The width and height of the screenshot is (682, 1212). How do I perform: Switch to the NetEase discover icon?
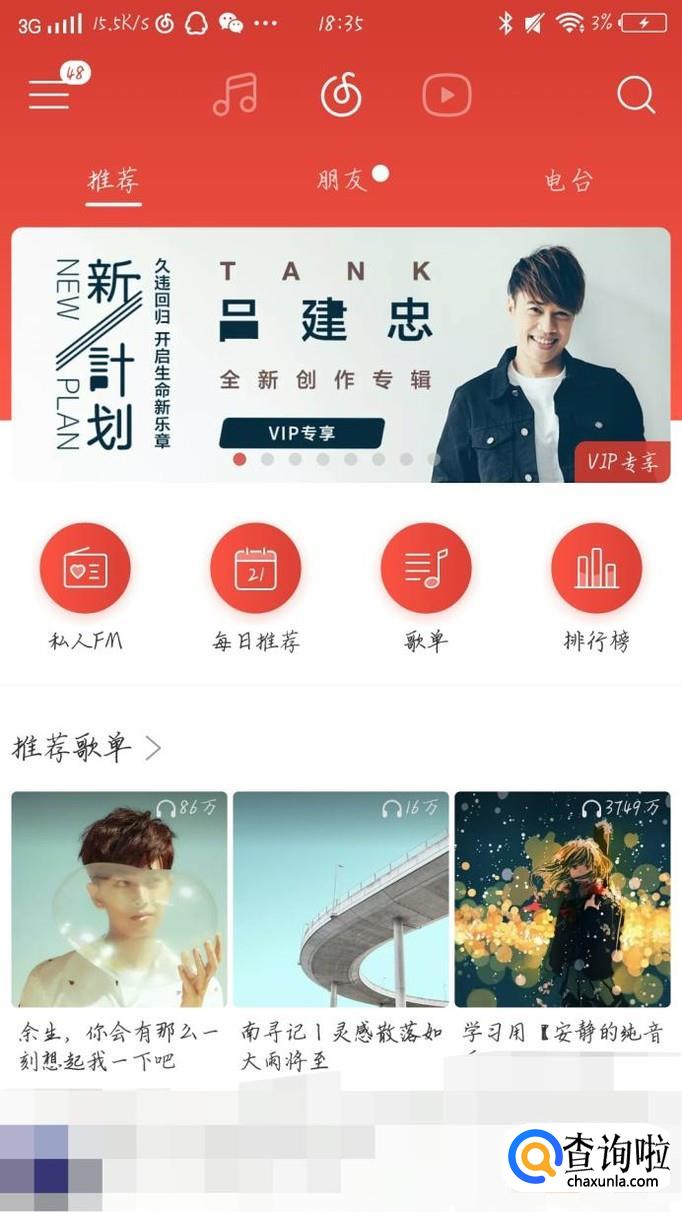point(341,96)
